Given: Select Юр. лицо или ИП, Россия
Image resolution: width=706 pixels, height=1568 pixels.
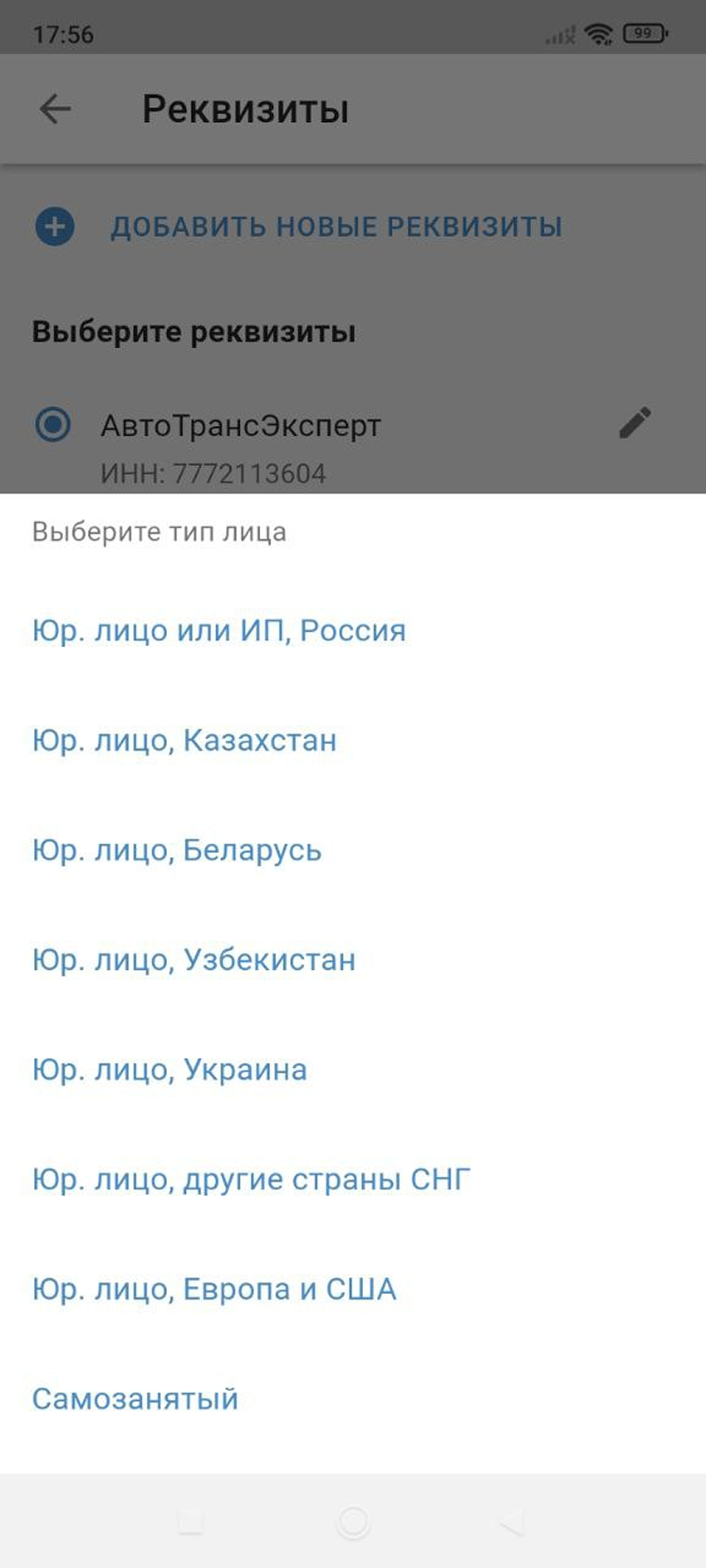Looking at the screenshot, I should (219, 631).
